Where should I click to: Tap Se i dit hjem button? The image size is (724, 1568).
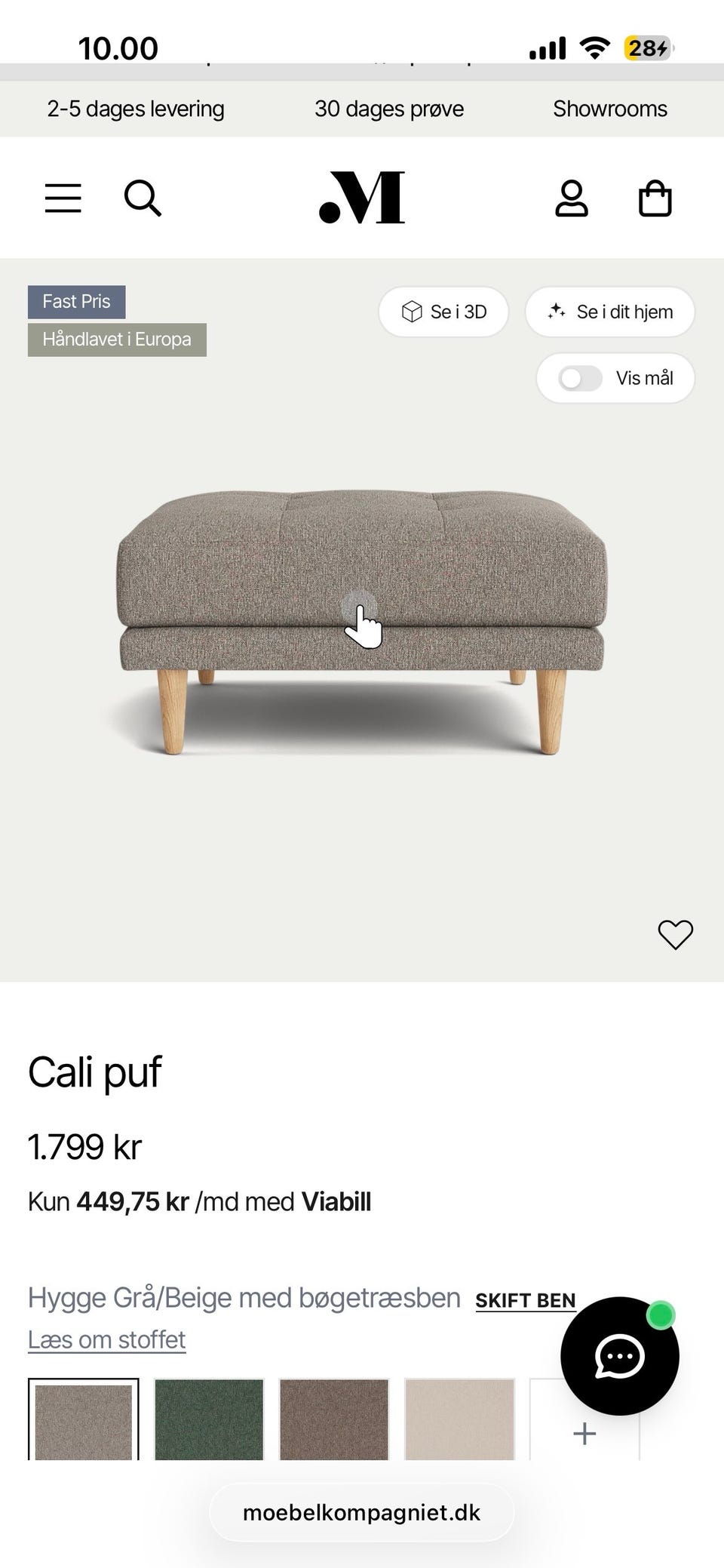[609, 312]
